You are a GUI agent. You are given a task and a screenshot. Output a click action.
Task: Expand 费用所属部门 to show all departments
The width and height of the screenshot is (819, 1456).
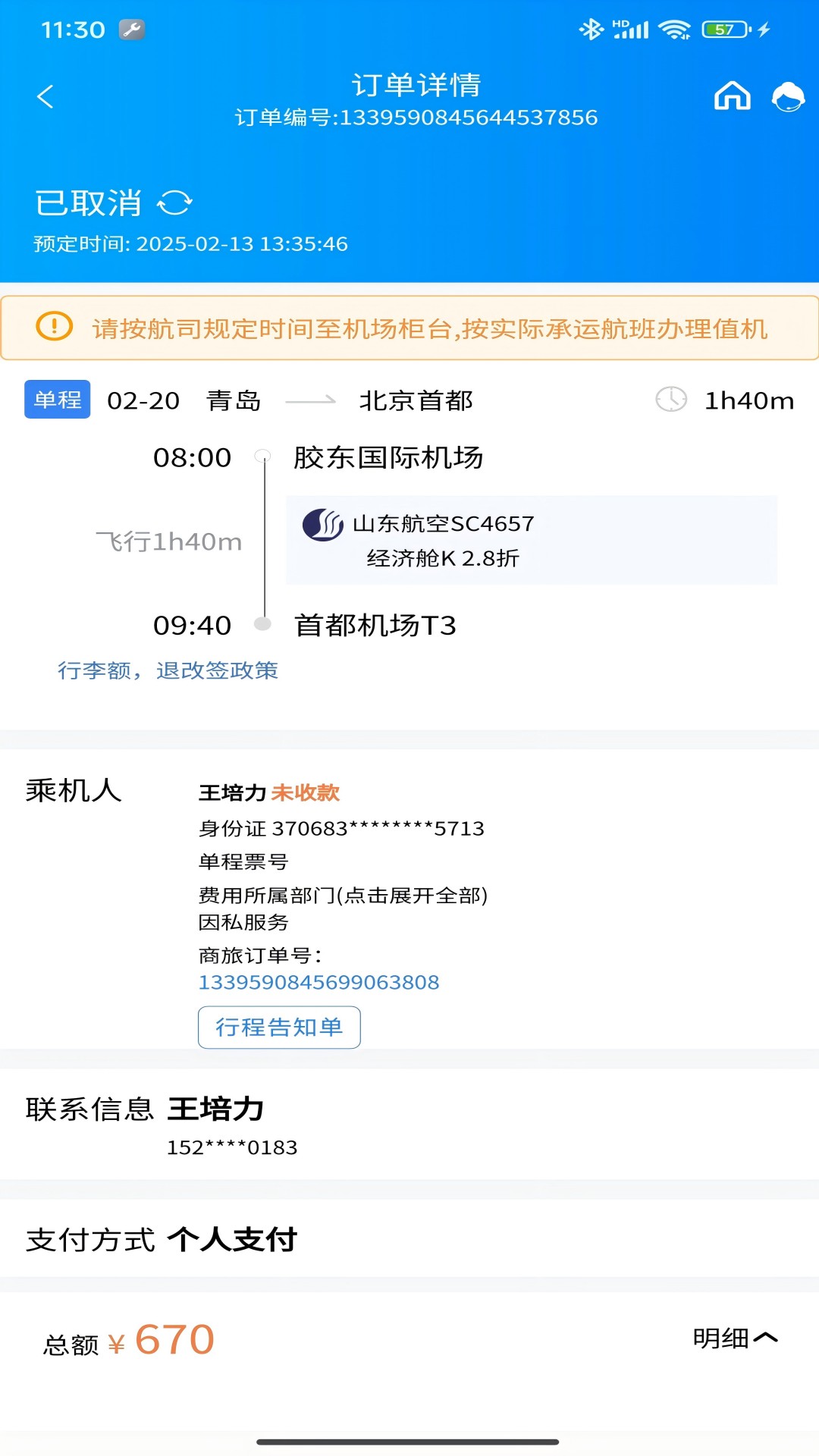[x=343, y=896]
